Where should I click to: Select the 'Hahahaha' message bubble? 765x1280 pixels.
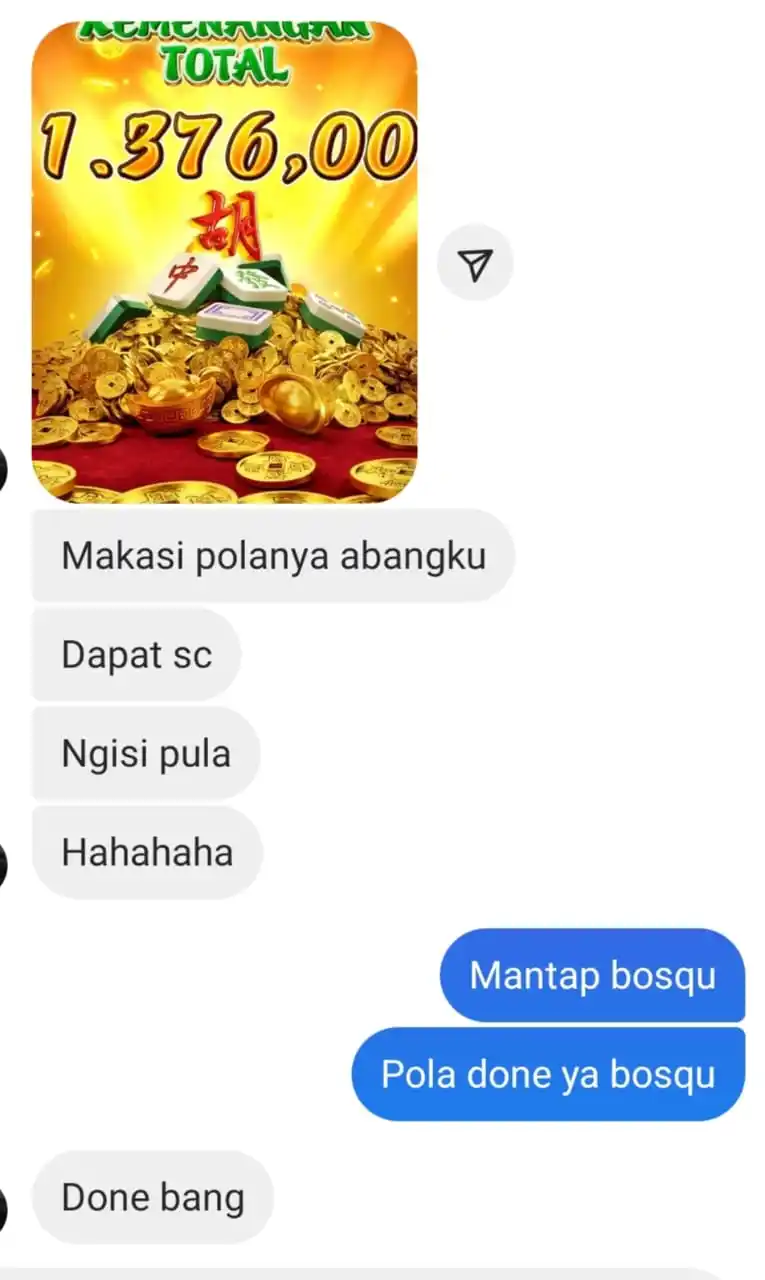tap(147, 852)
